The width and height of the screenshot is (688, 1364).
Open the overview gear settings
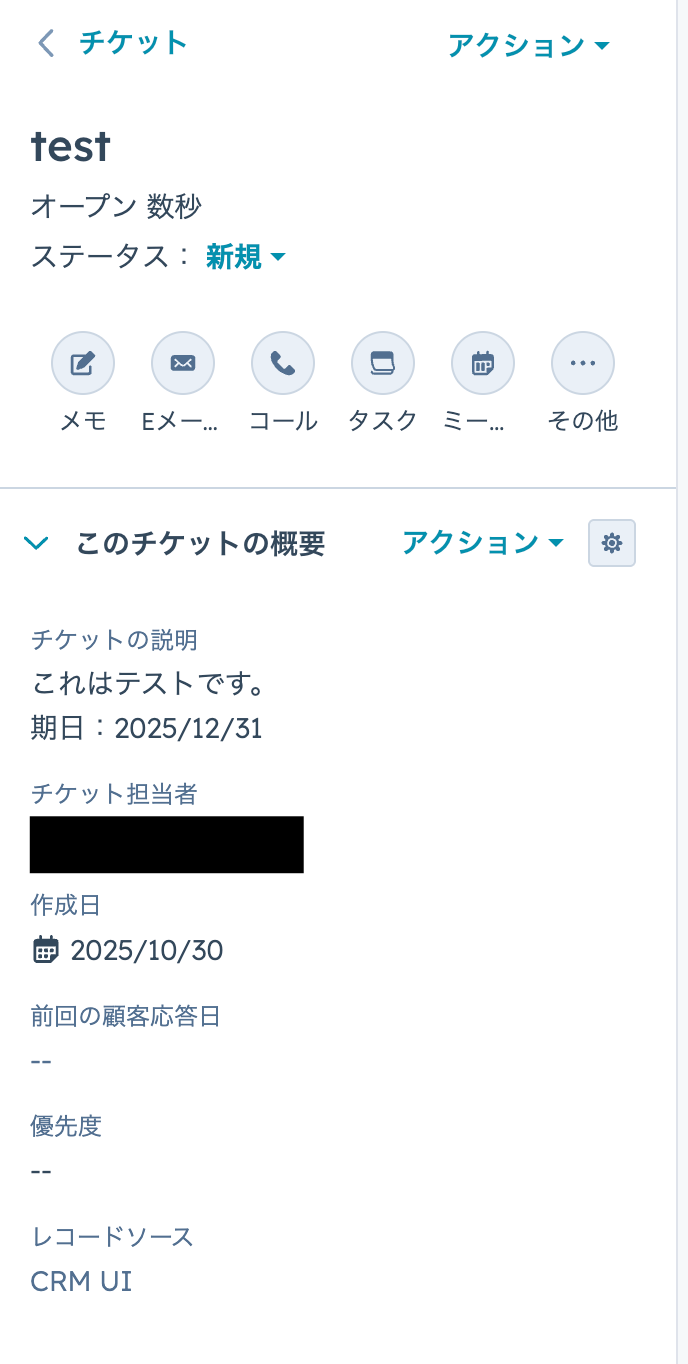pyautogui.click(x=612, y=543)
